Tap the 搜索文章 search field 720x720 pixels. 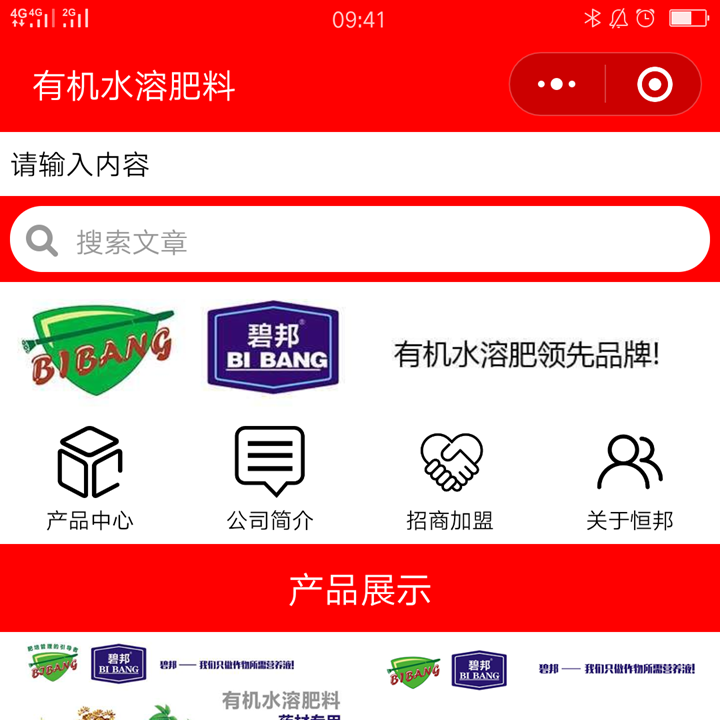360,241
